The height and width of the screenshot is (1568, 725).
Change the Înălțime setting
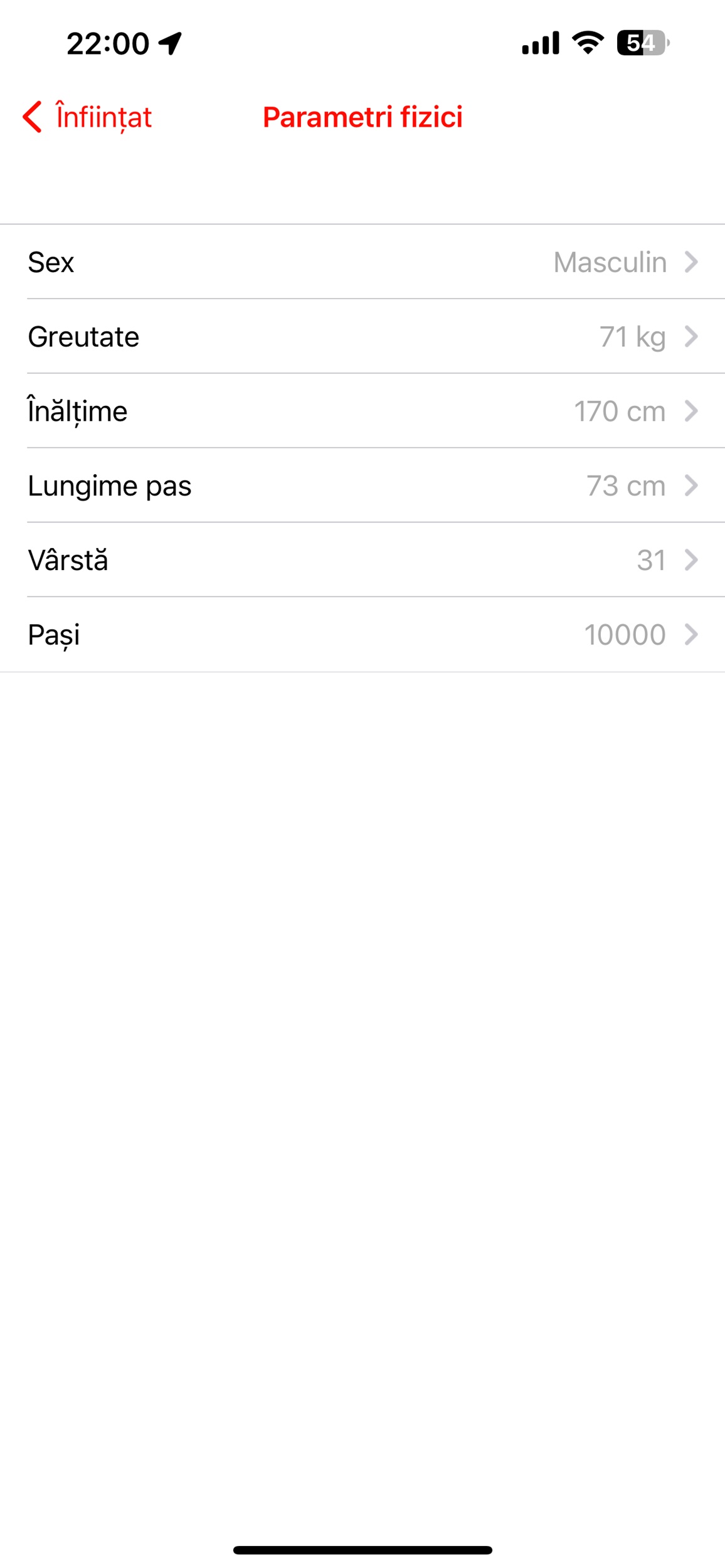coord(362,411)
